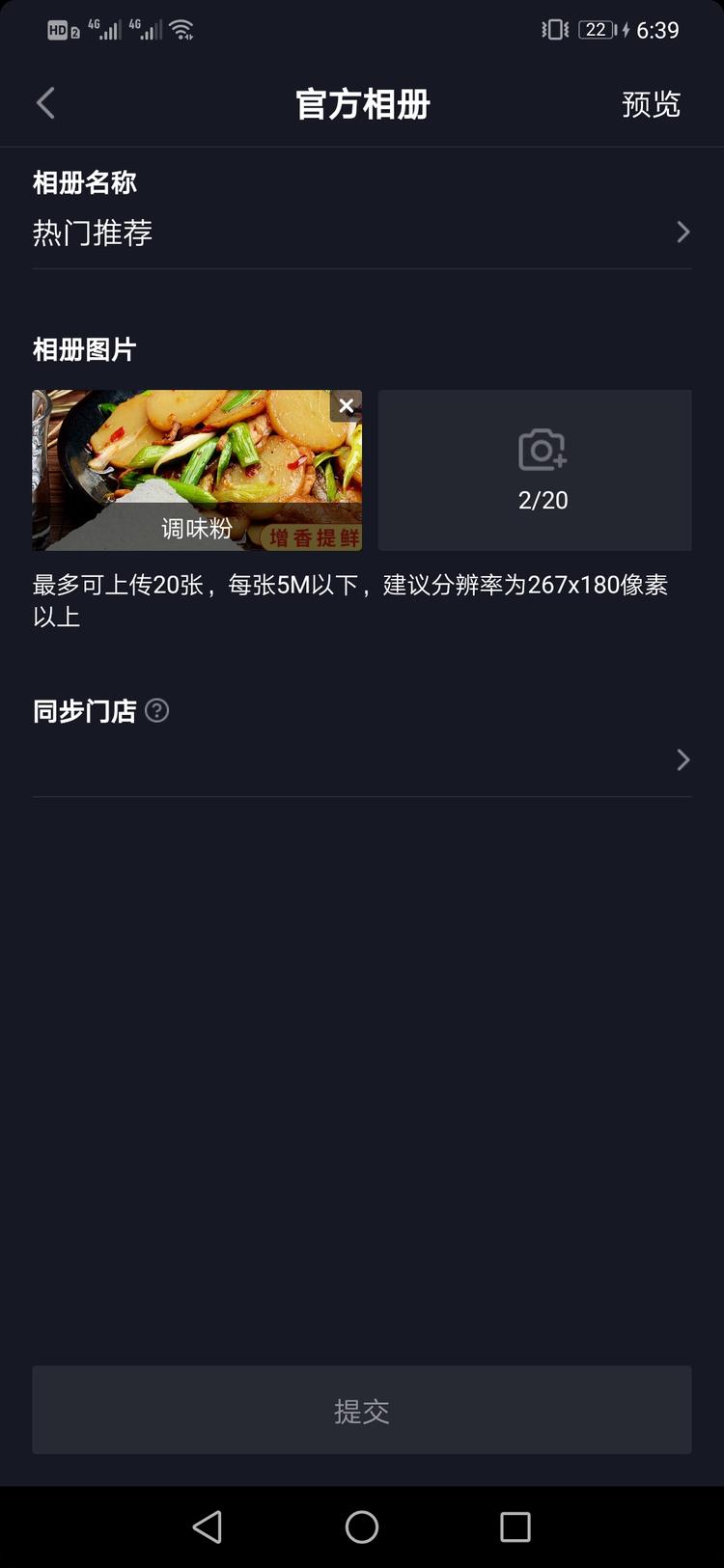The height and width of the screenshot is (1568, 724).
Task: Open the 同步门店 store selection row
Action: click(361, 760)
